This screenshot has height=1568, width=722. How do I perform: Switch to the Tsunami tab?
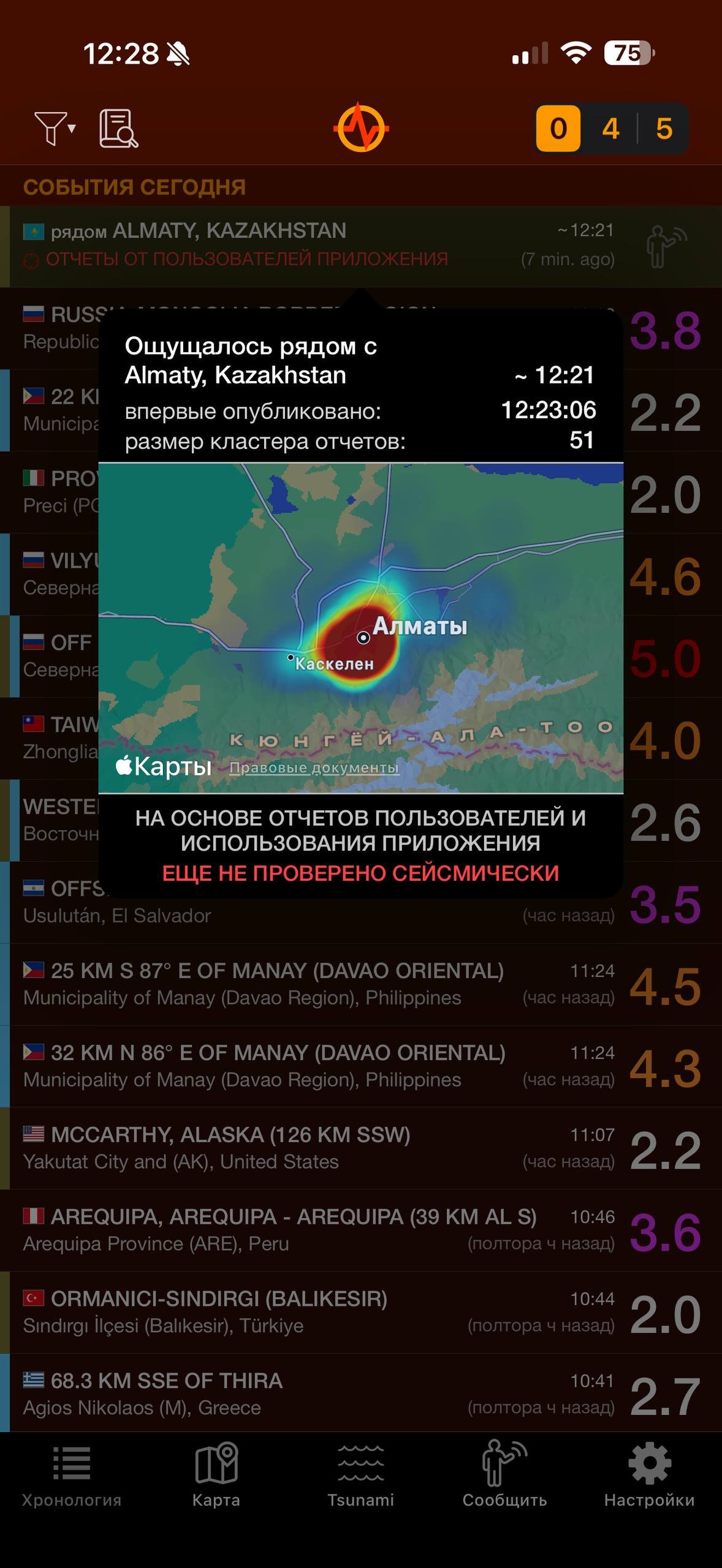[360, 1476]
